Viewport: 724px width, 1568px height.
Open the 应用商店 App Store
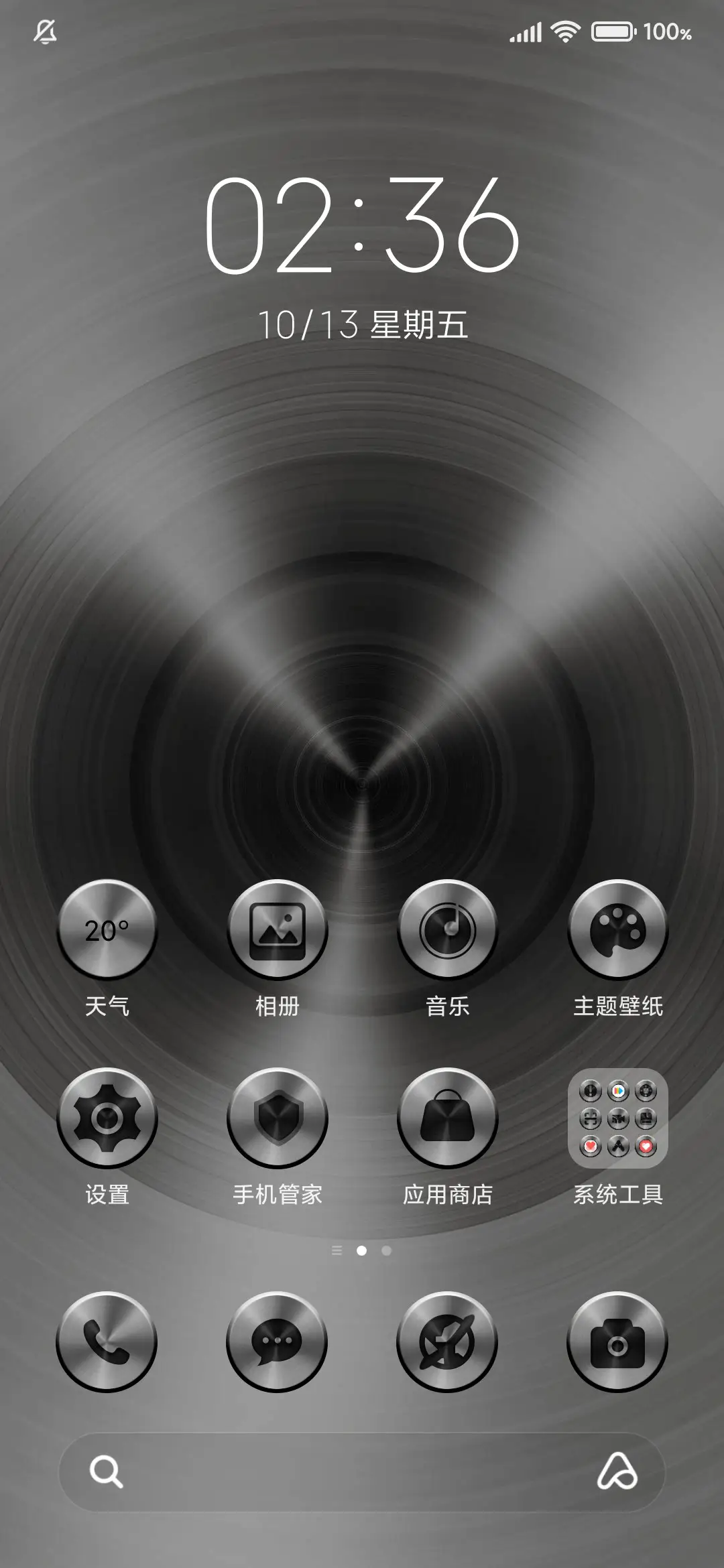446,1115
